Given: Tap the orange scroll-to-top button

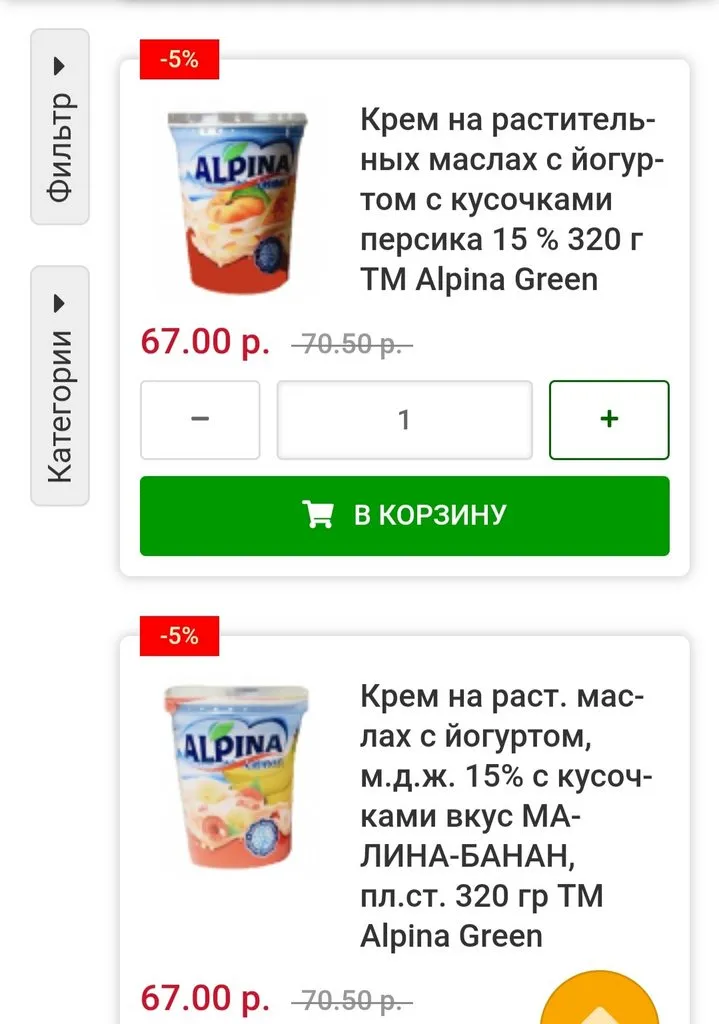Looking at the screenshot, I should coord(598,1000).
